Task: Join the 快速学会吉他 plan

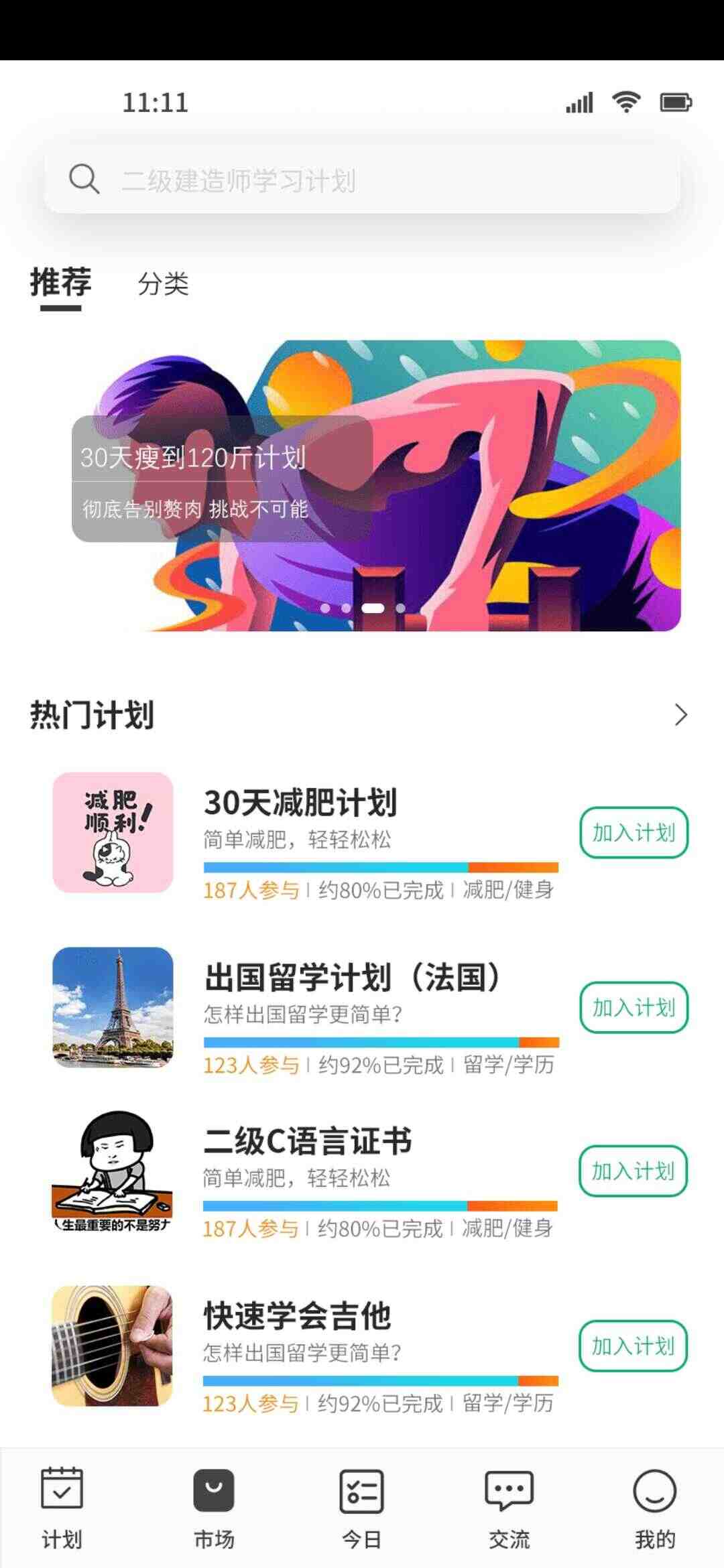Action: pyautogui.click(x=633, y=1346)
